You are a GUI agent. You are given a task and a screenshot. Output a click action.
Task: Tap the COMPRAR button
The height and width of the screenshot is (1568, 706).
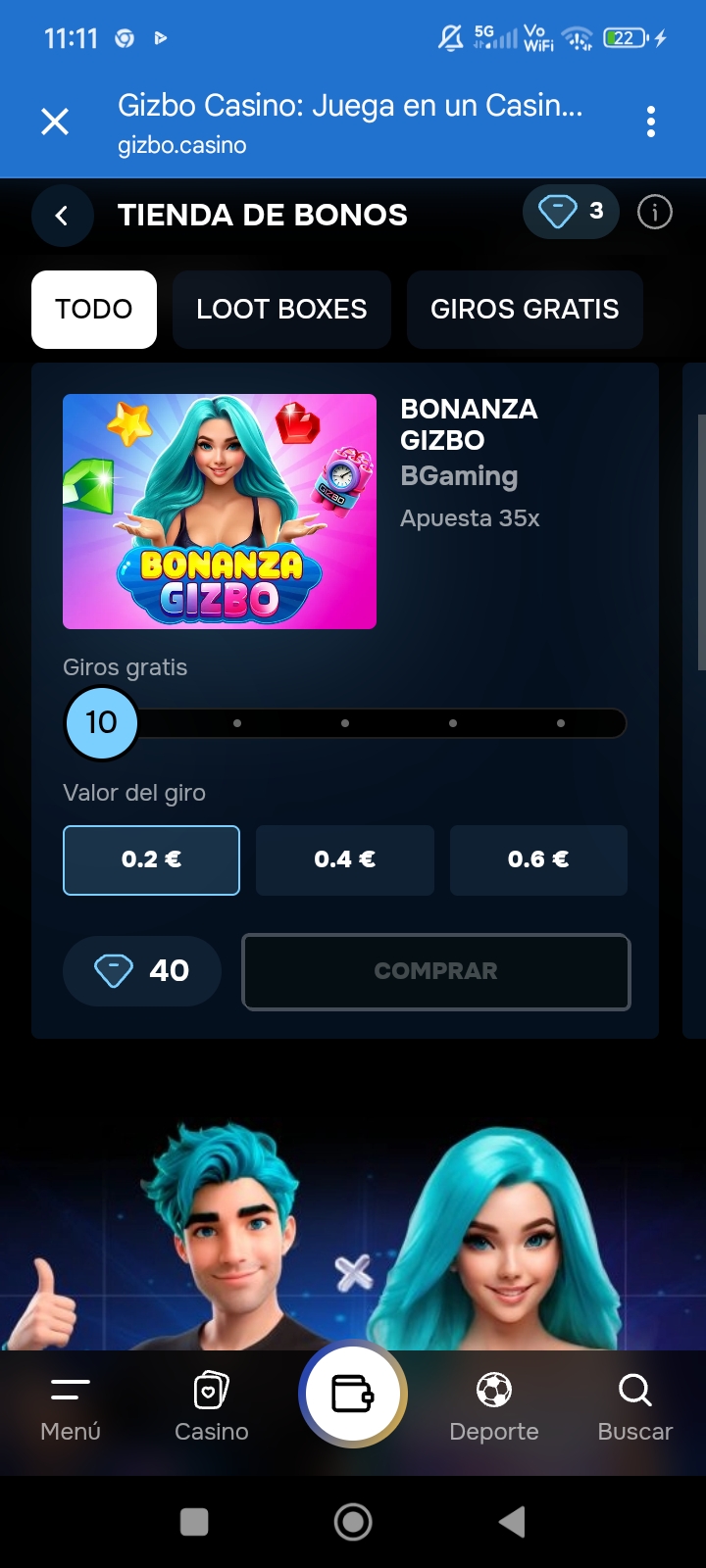pos(436,972)
